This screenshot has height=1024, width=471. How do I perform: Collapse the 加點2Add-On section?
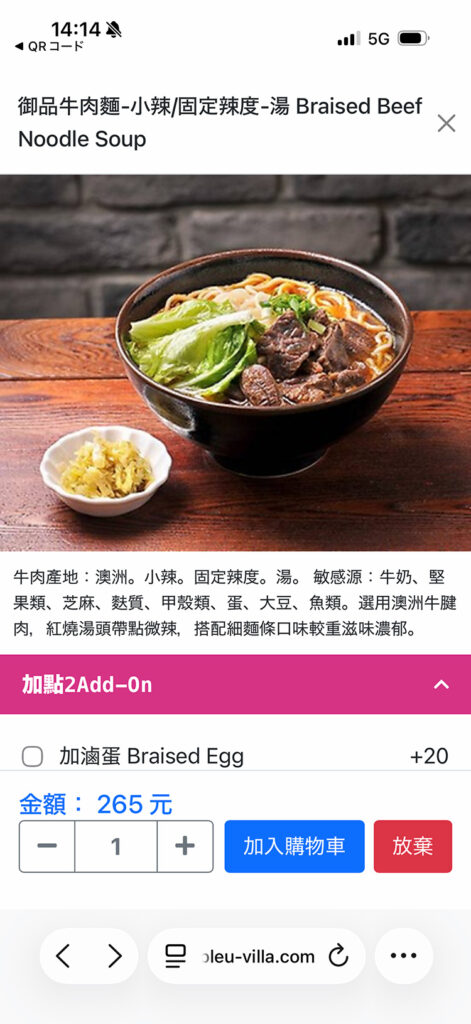[x=441, y=684]
